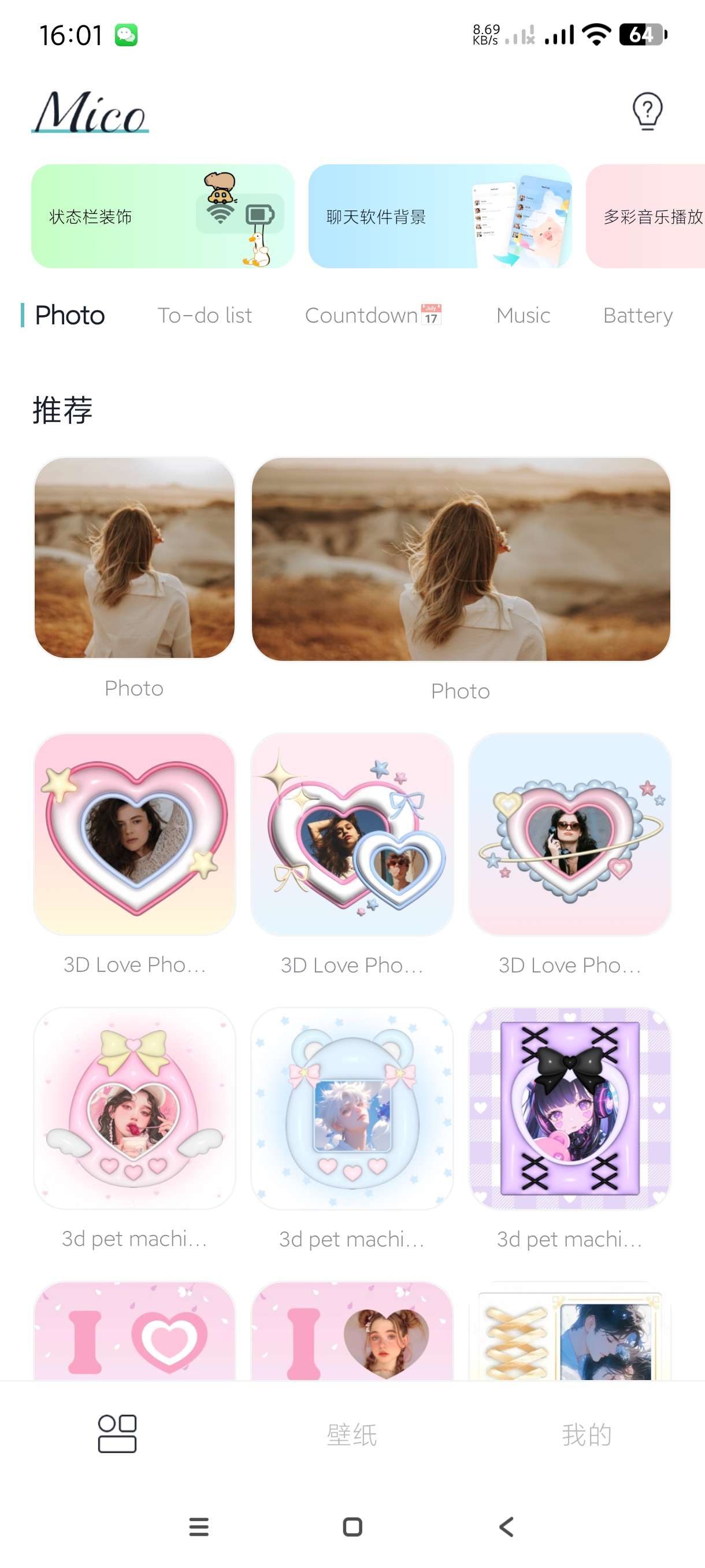The image size is (705, 1568).
Task: Open the widgets home tab icon
Action: click(x=117, y=1433)
